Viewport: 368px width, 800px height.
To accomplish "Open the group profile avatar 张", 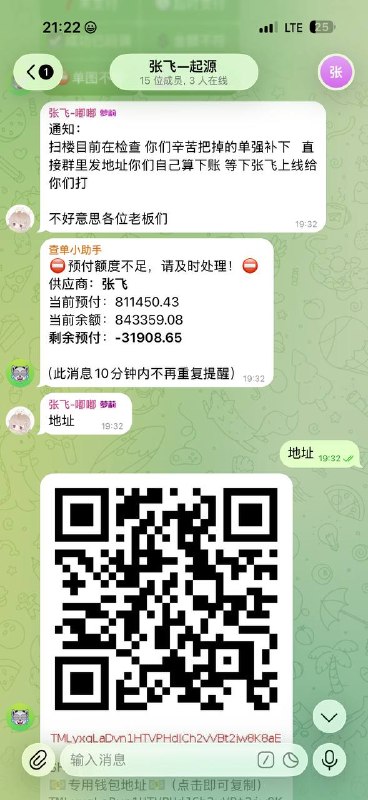I will (x=335, y=72).
